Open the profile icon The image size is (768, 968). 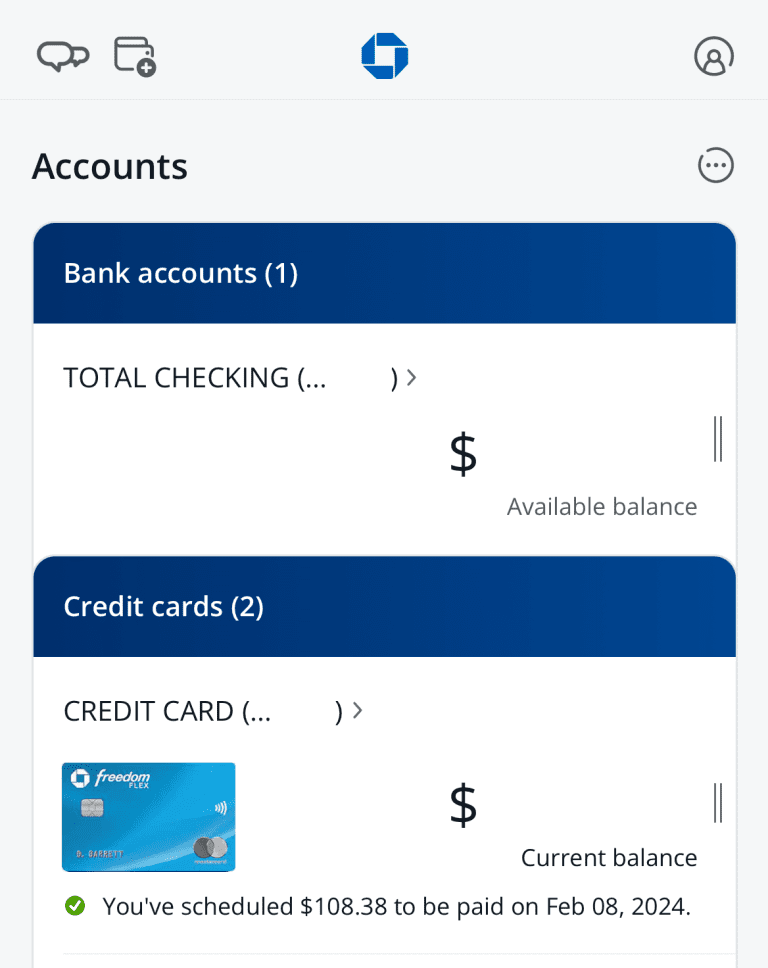click(x=714, y=56)
